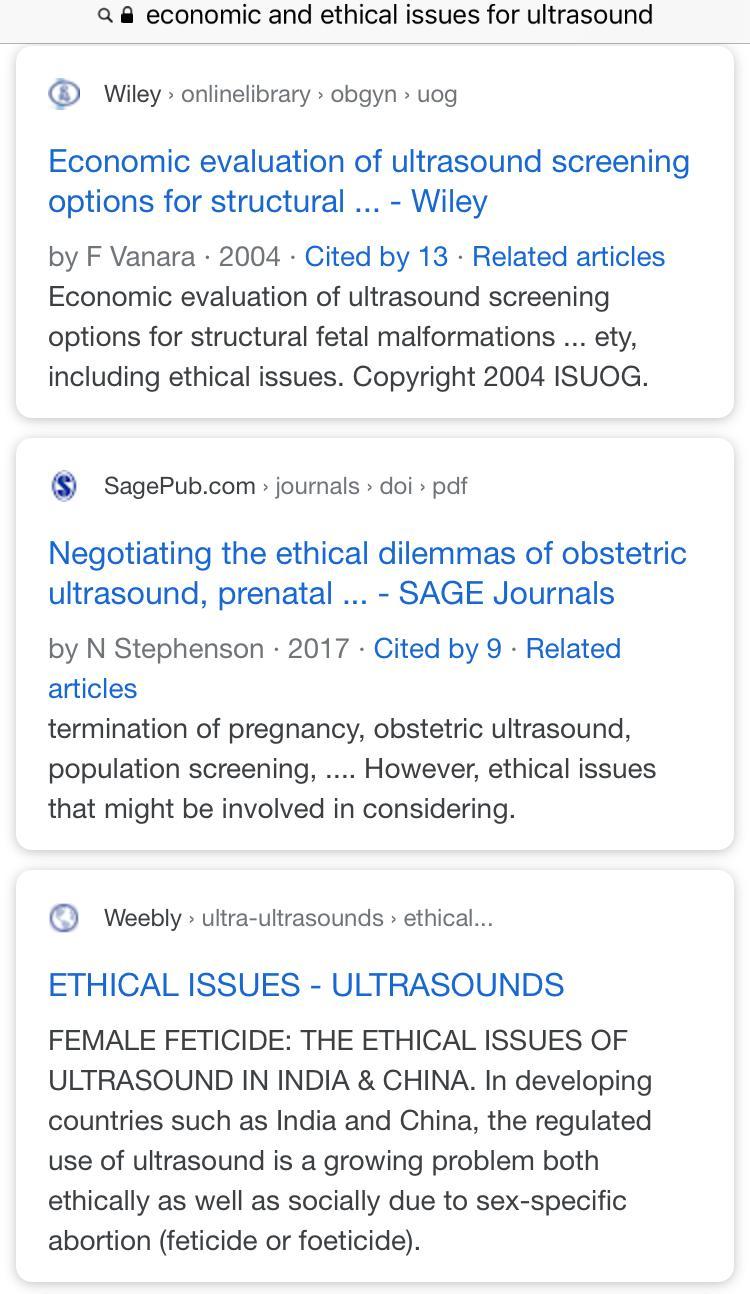Open Related articles for the SAGE result
The height and width of the screenshot is (1294, 750).
573,649
